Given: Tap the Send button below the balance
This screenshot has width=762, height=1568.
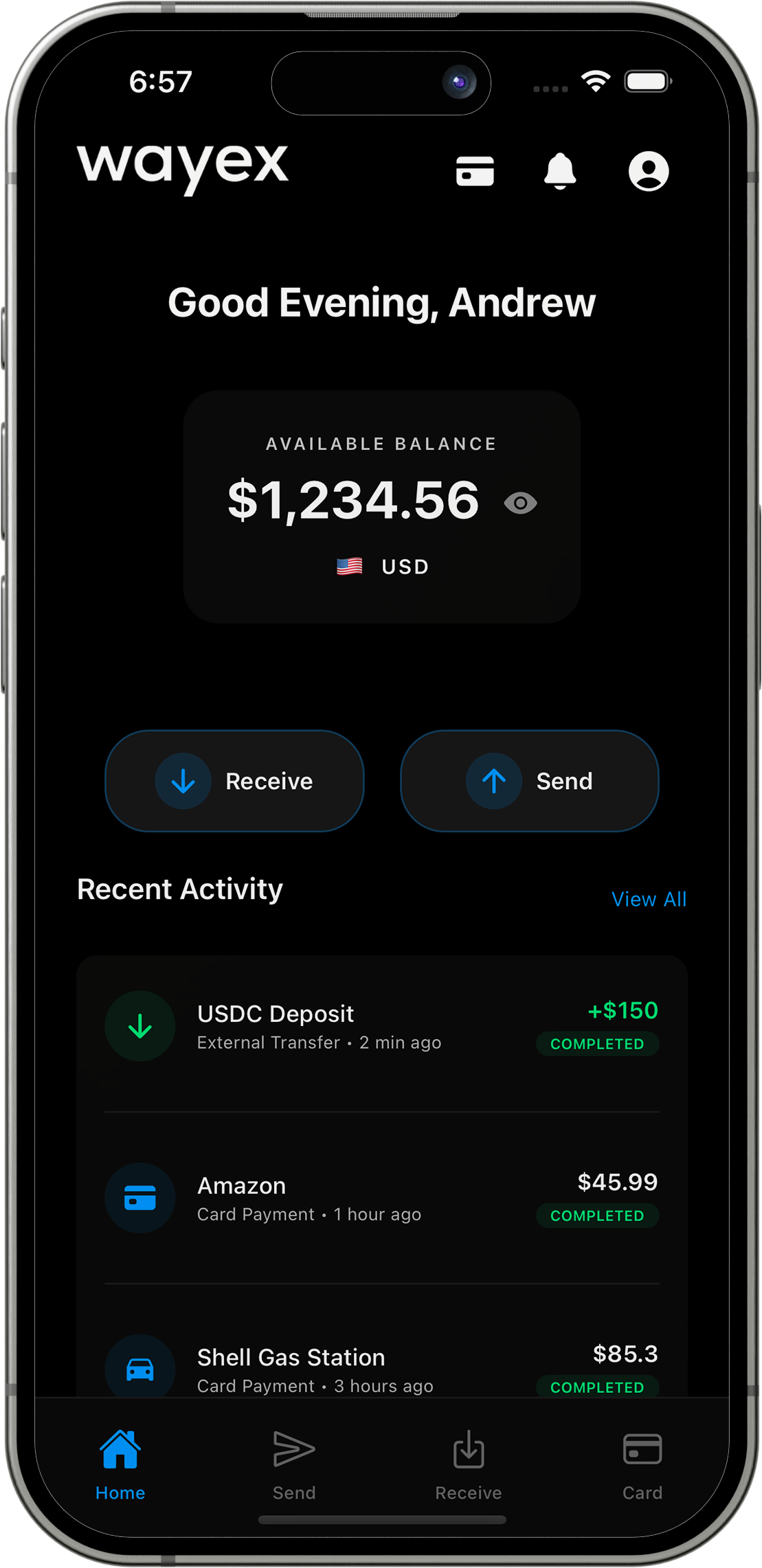Looking at the screenshot, I should click(529, 781).
